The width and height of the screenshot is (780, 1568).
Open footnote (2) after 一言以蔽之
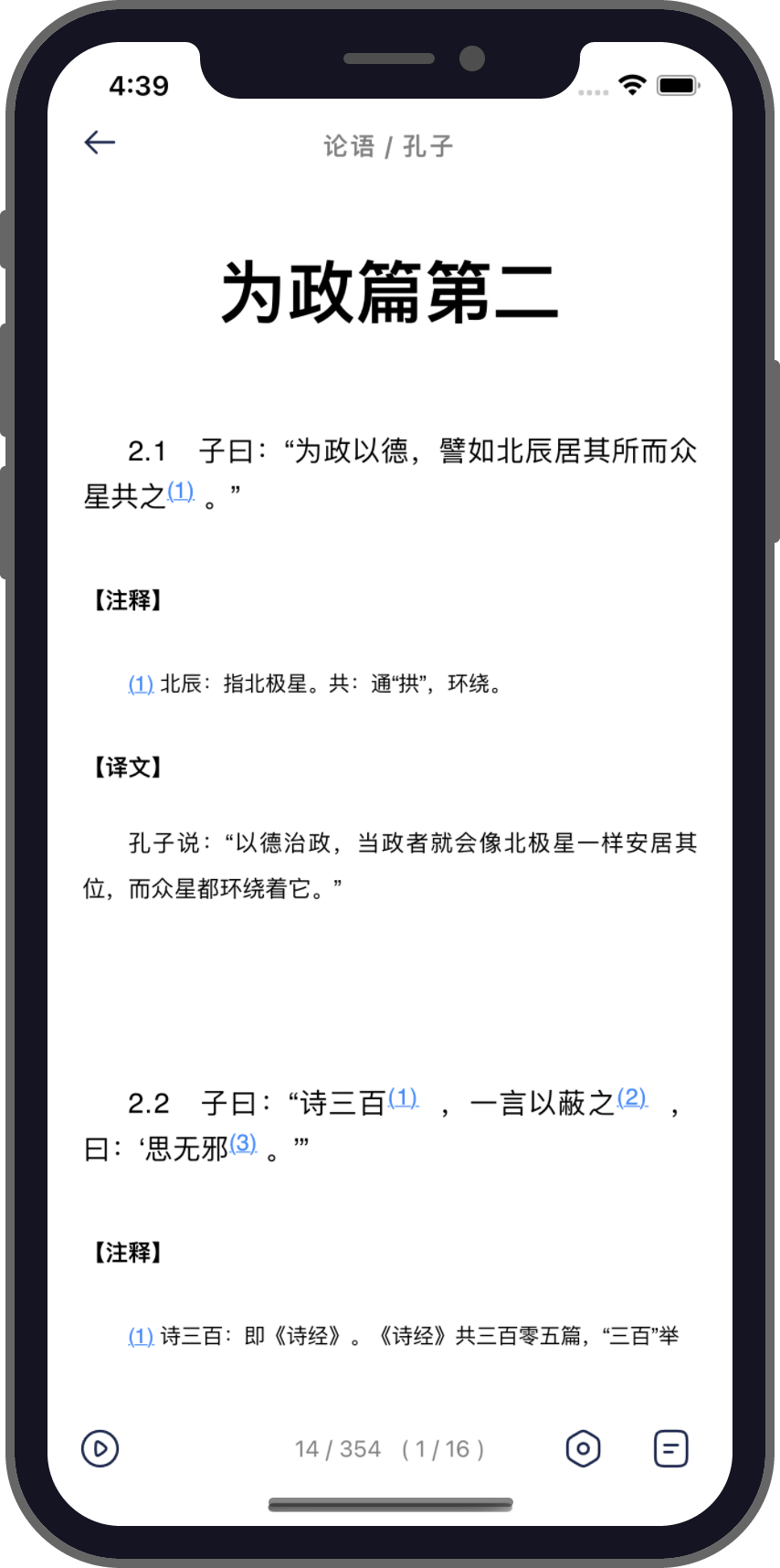coord(632,1097)
